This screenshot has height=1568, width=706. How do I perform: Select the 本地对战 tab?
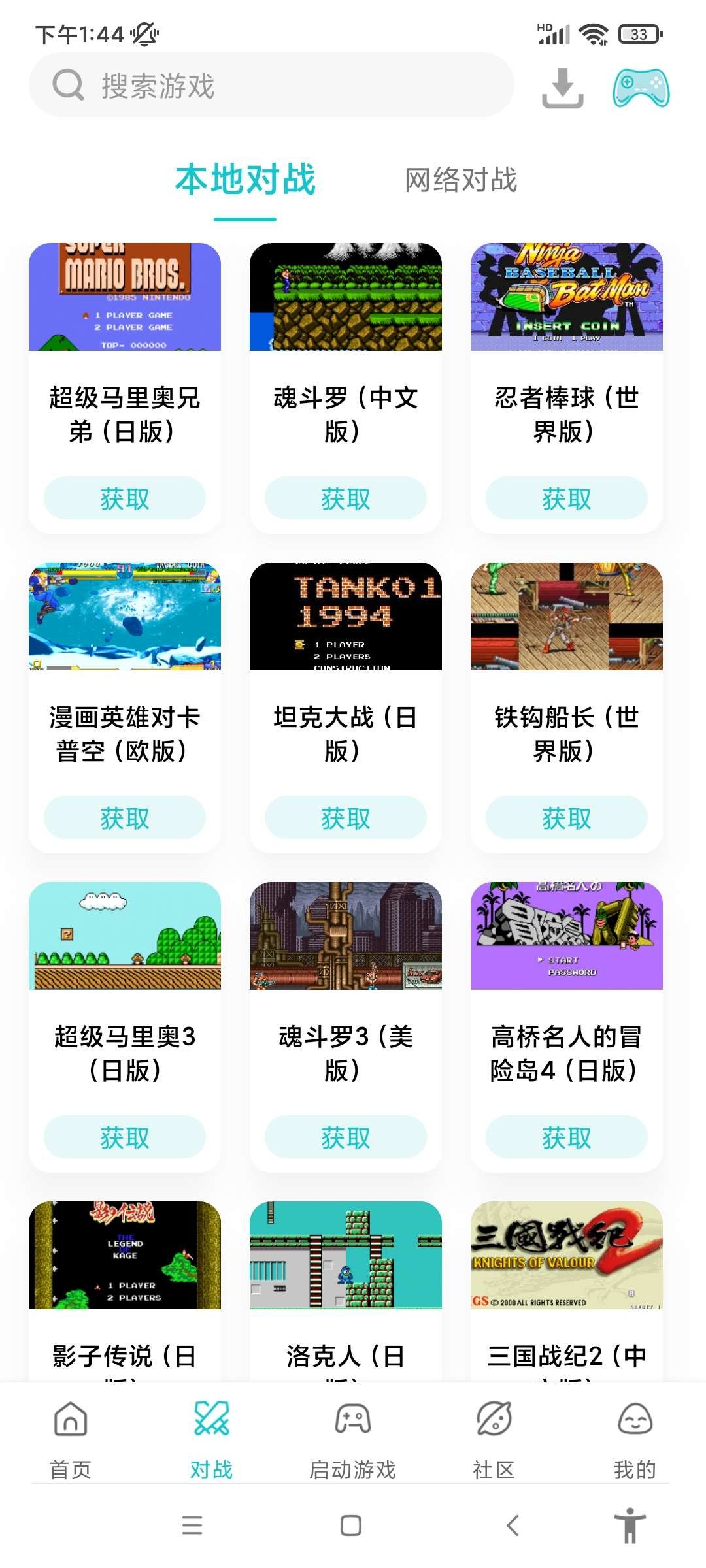pos(245,180)
